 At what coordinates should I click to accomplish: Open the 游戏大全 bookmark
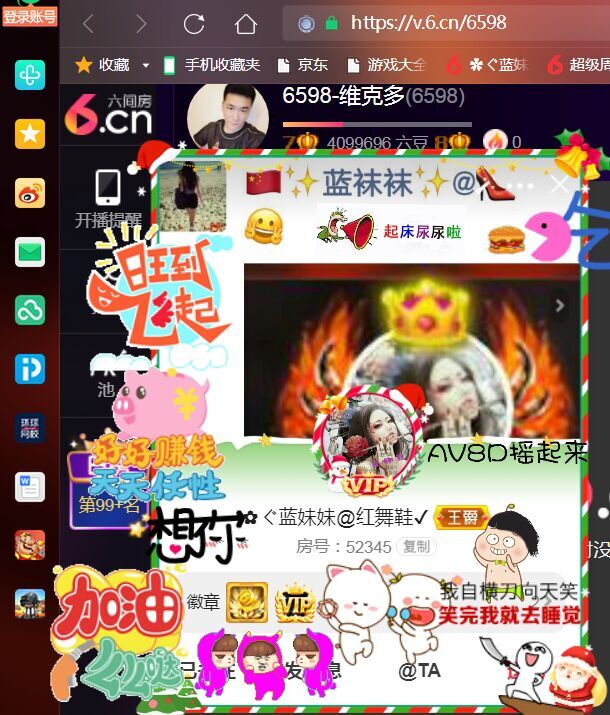point(386,65)
